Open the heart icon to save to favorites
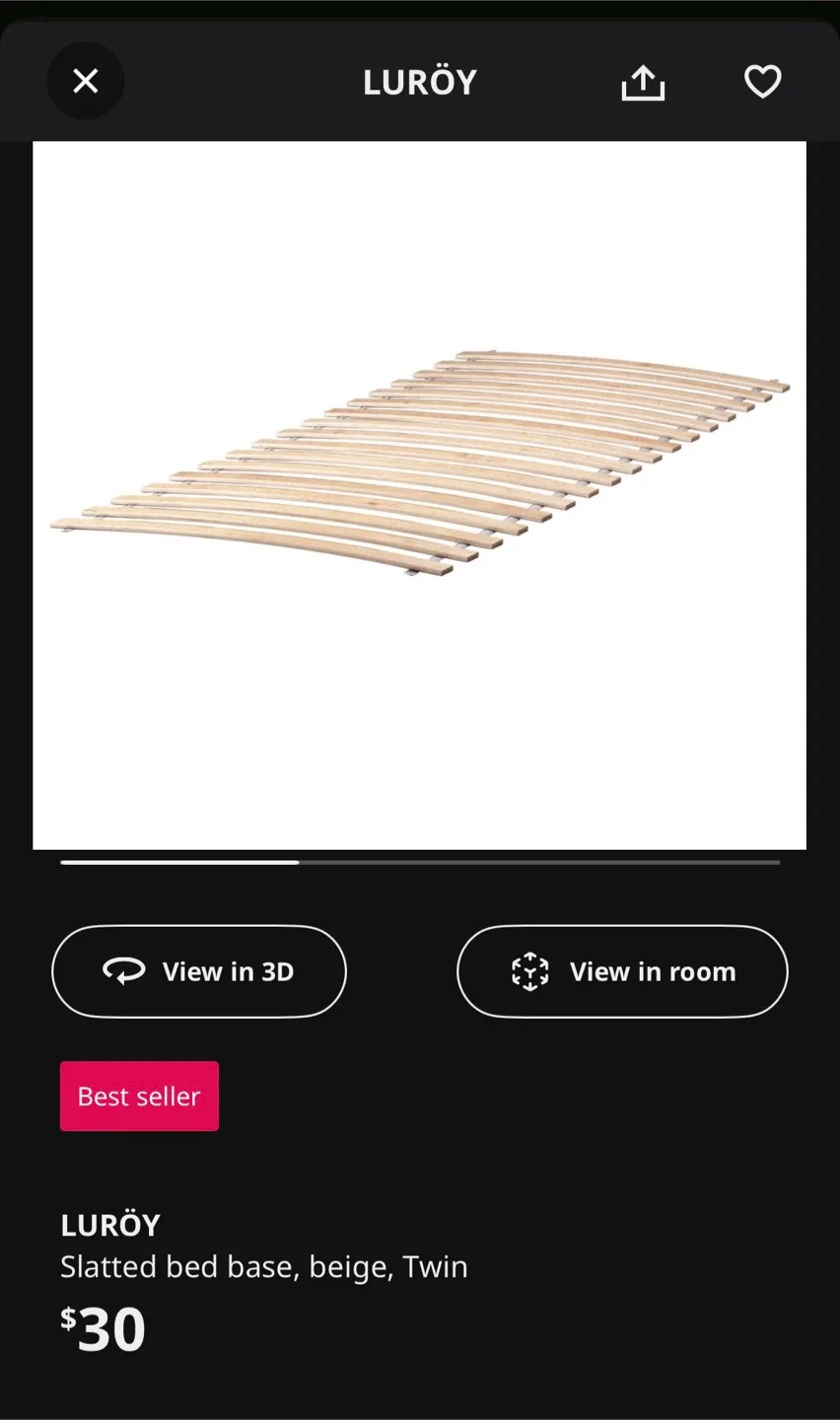840x1420 pixels. tap(762, 82)
